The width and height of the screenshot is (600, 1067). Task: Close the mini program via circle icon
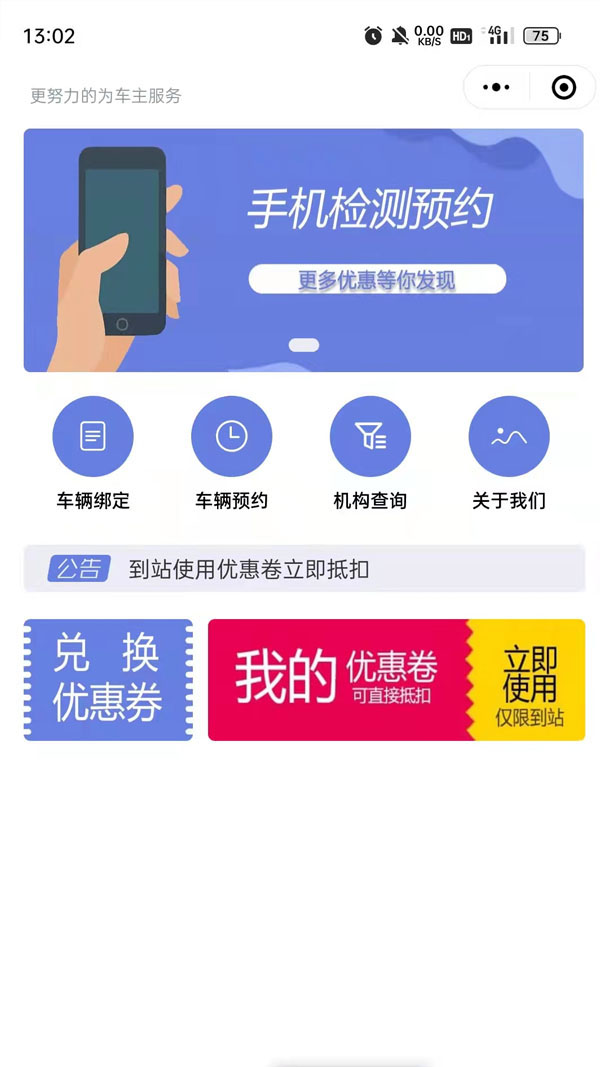(x=564, y=88)
